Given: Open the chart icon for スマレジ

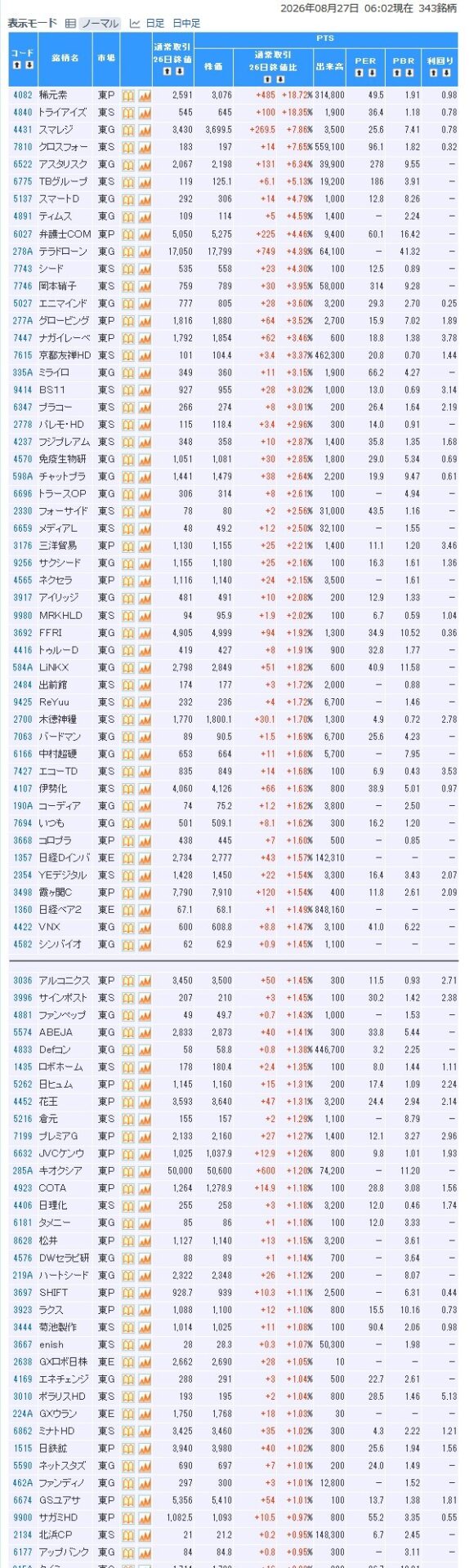Looking at the screenshot, I should click(145, 130).
